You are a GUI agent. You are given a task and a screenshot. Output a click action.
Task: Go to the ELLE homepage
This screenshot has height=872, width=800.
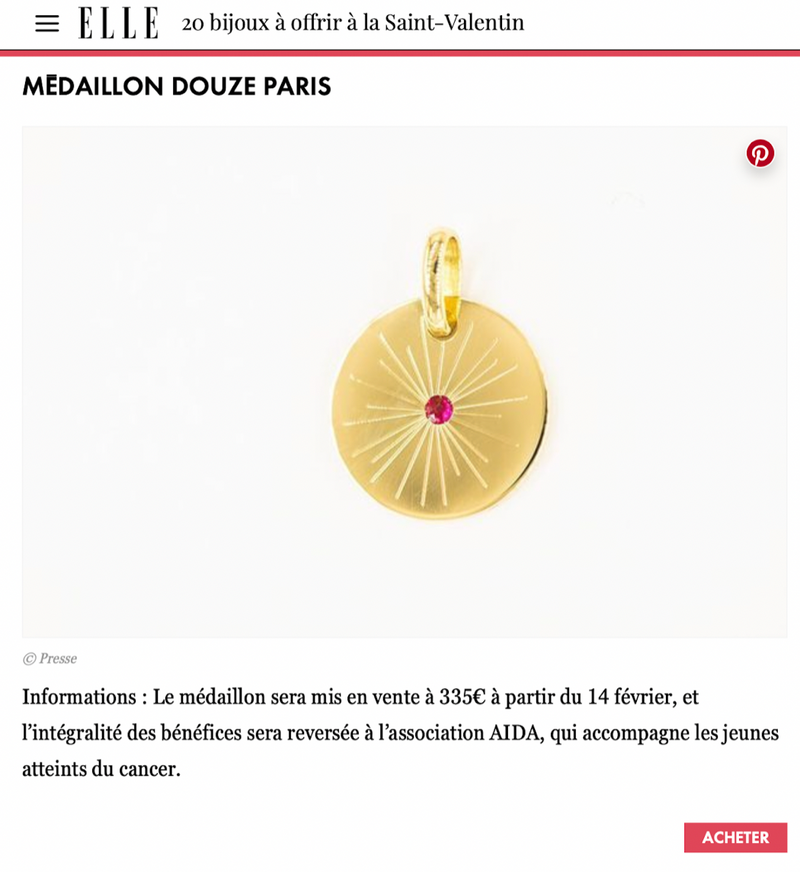coord(118,23)
